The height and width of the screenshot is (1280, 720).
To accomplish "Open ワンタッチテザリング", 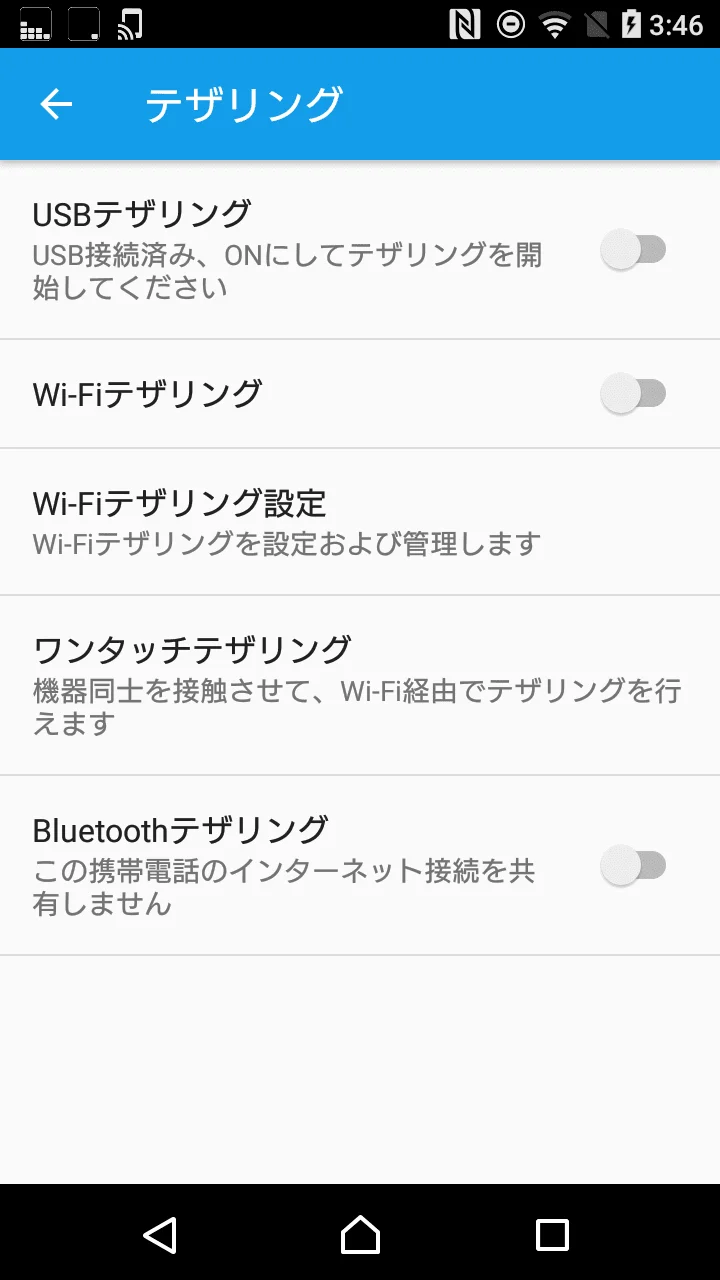I will [x=360, y=685].
